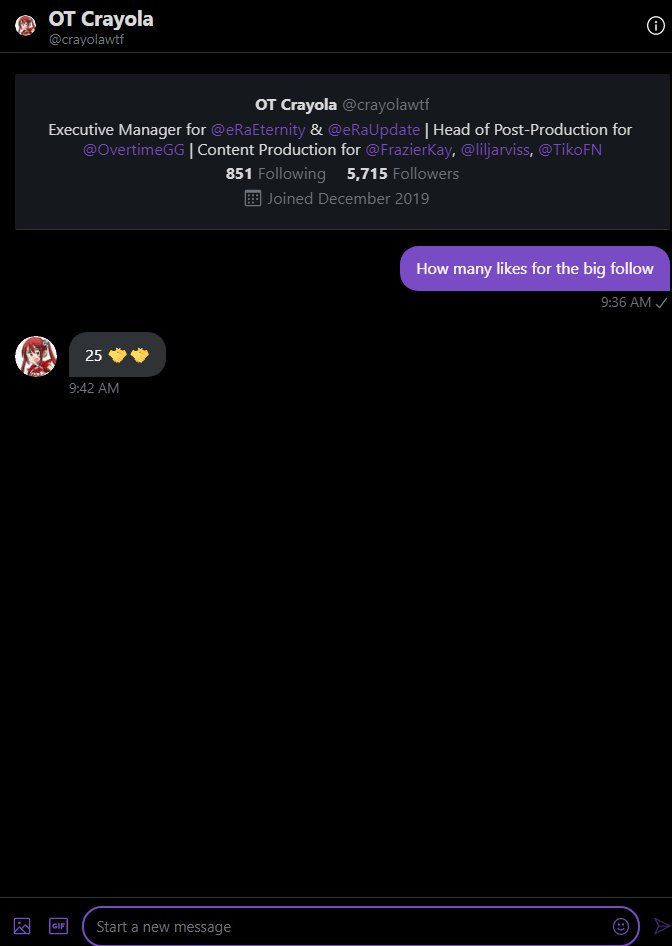
Task: View the 851 Following list
Action: tap(275, 174)
